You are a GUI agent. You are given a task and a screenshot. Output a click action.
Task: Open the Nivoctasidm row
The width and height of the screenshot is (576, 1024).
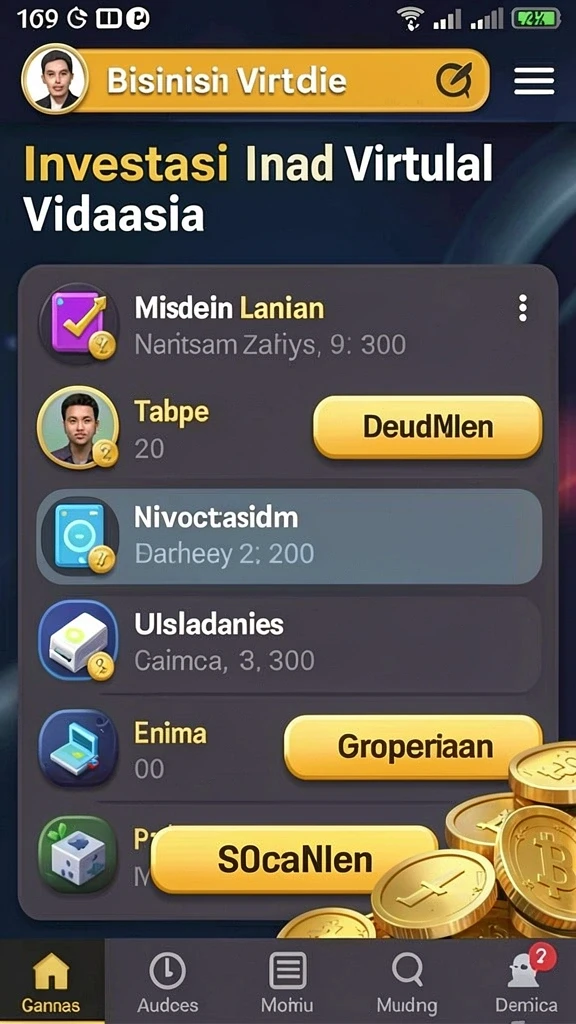coord(289,536)
